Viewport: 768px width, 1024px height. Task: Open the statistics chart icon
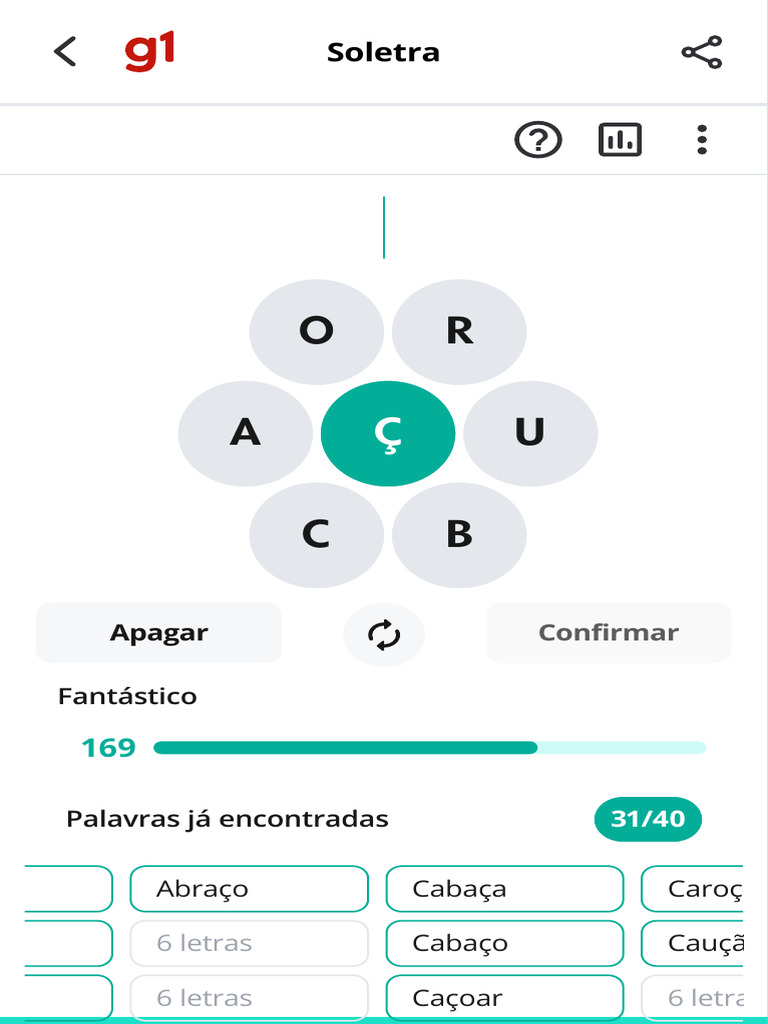(x=620, y=140)
